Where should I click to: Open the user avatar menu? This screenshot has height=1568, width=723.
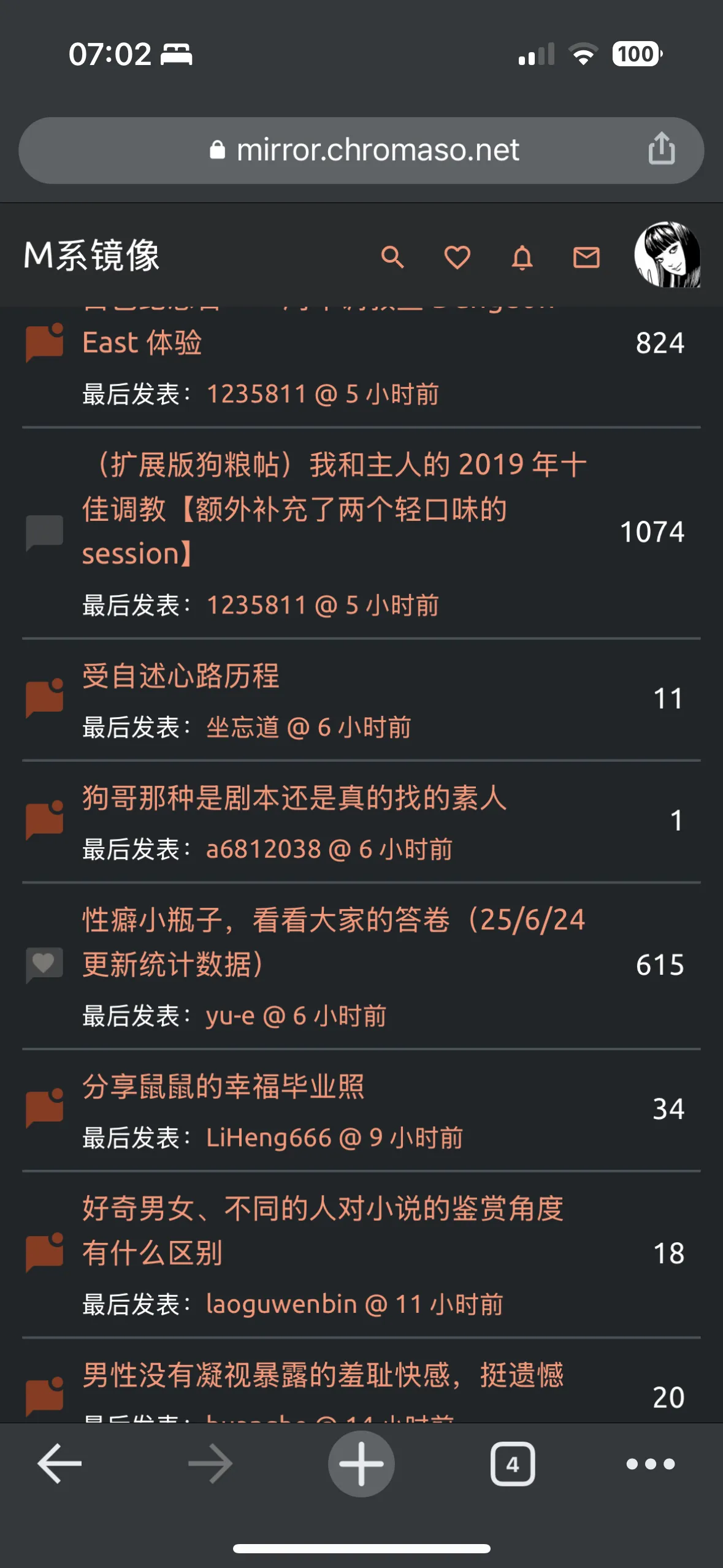click(x=667, y=255)
